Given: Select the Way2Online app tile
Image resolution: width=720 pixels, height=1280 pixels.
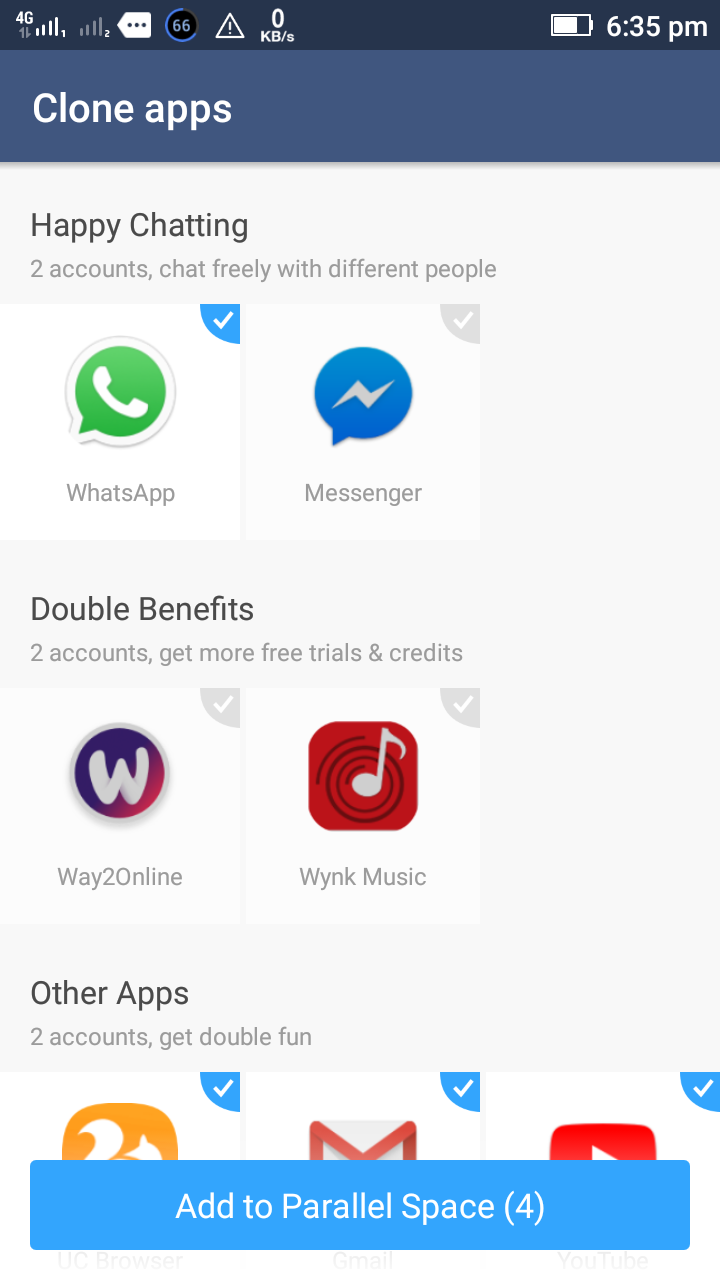Looking at the screenshot, I should coord(120,805).
